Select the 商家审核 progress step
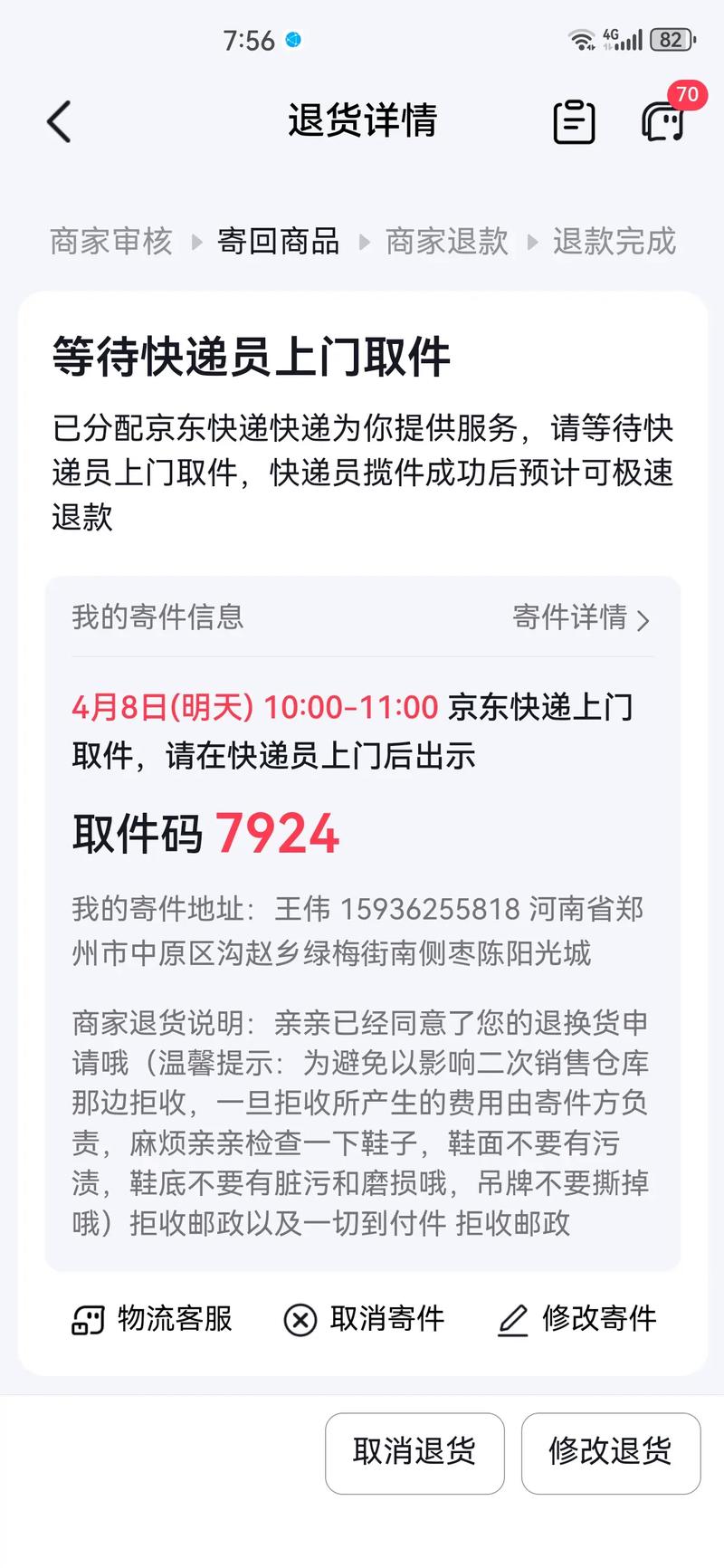The image size is (724, 1568). point(111,241)
